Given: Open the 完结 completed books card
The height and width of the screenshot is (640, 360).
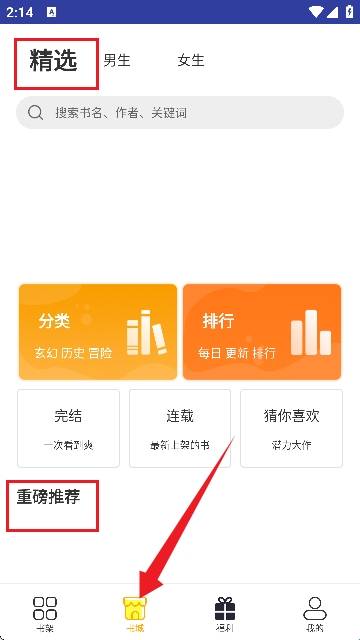Looking at the screenshot, I should pyautogui.click(x=69, y=428).
